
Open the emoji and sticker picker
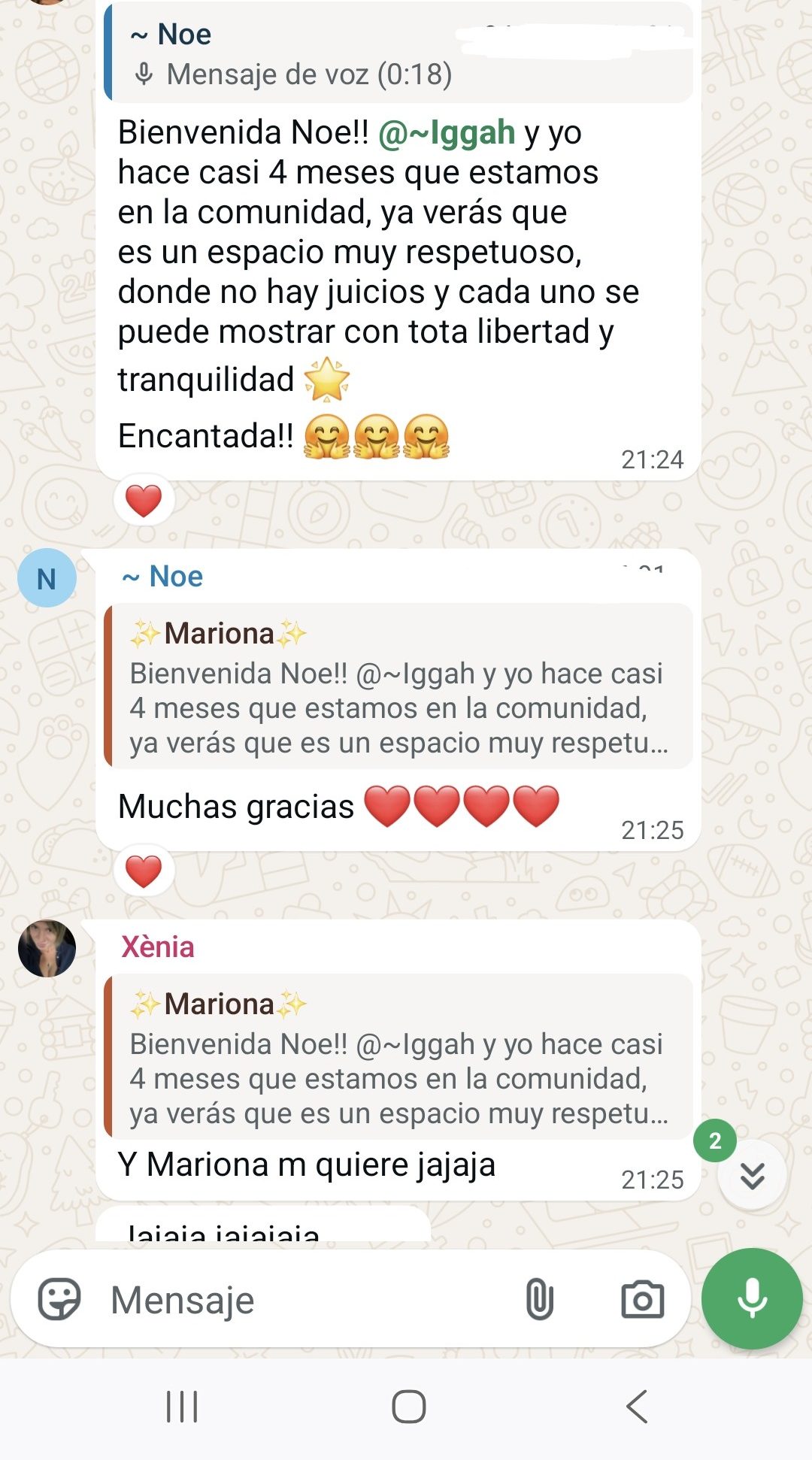pos(59,1298)
